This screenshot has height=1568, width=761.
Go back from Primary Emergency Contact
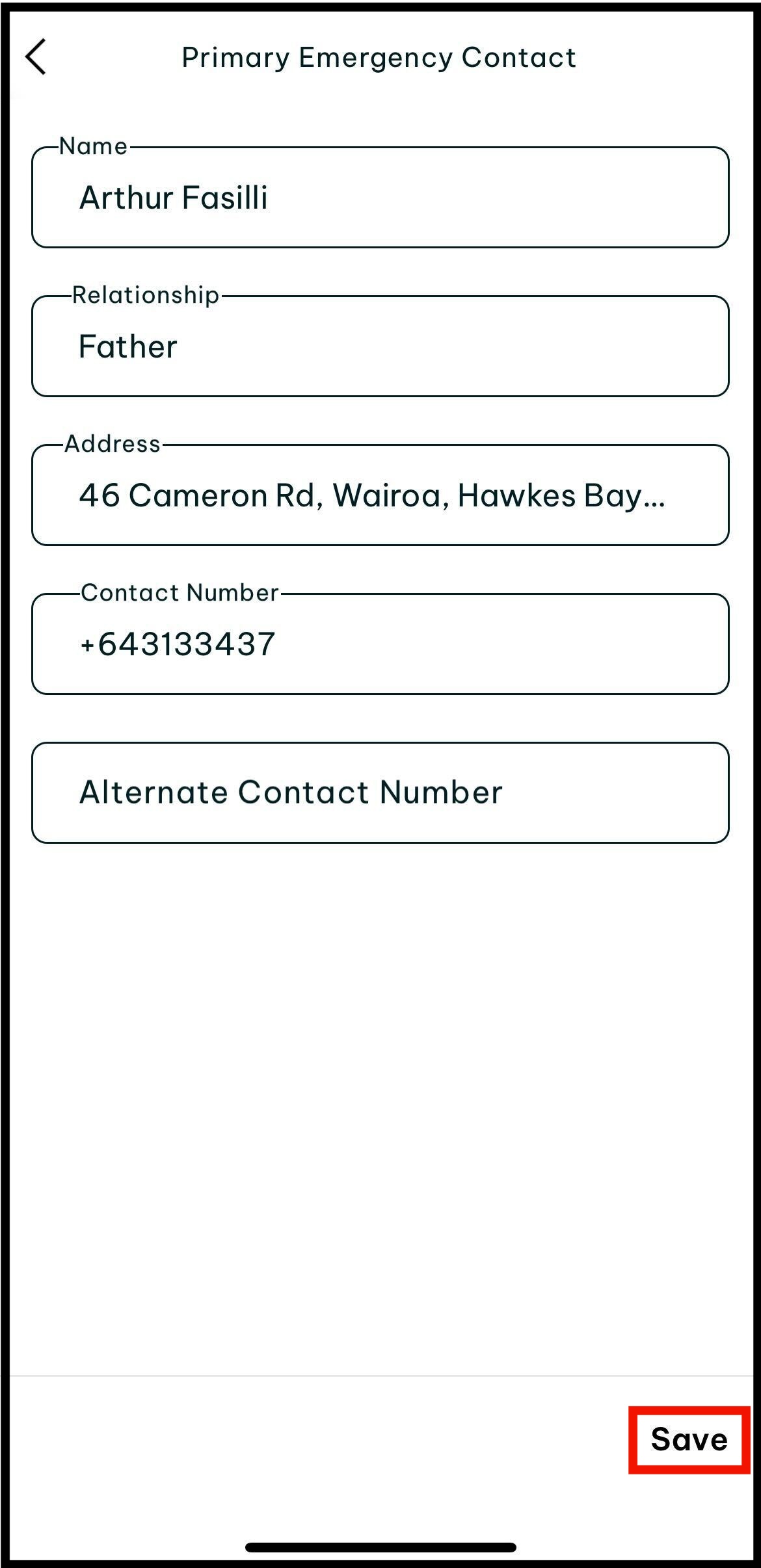point(36,57)
